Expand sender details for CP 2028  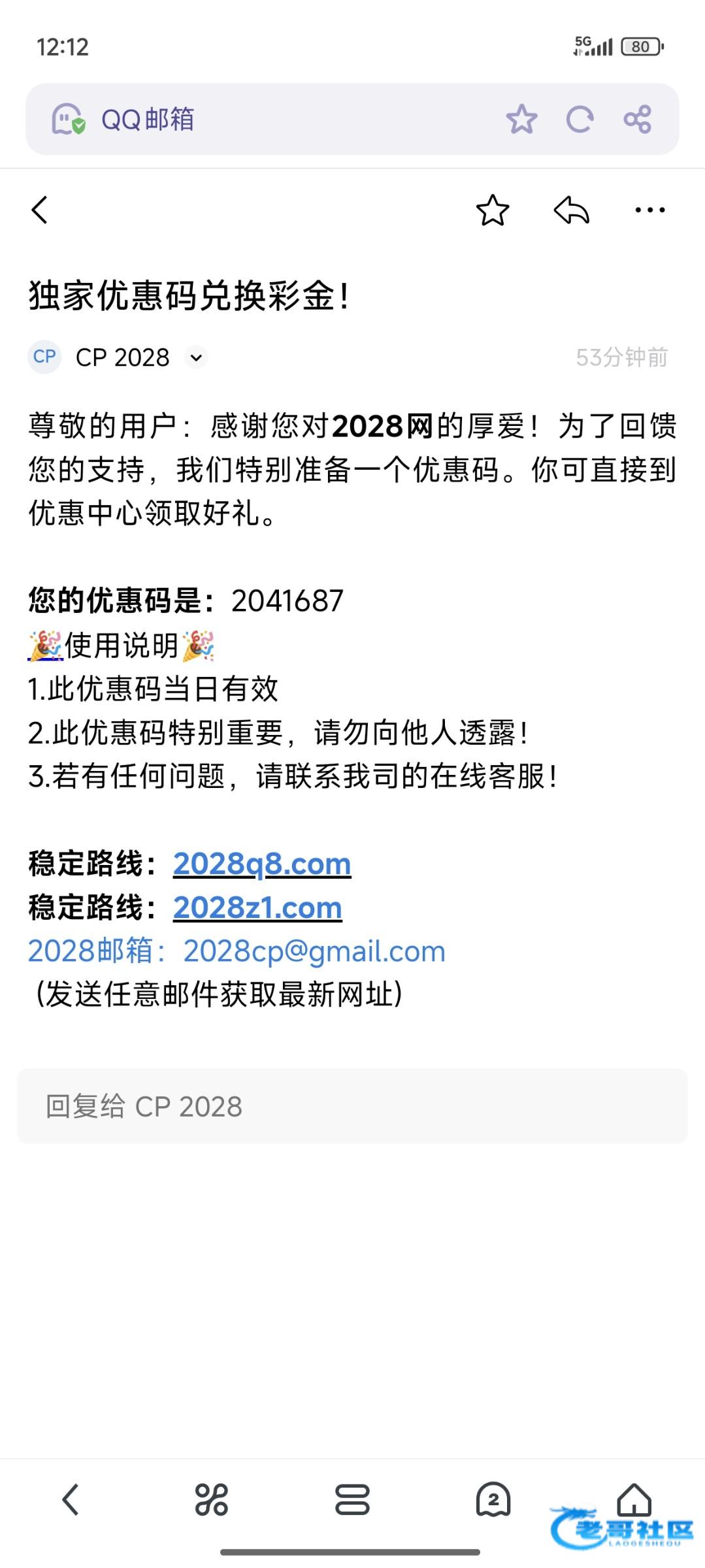tap(196, 357)
